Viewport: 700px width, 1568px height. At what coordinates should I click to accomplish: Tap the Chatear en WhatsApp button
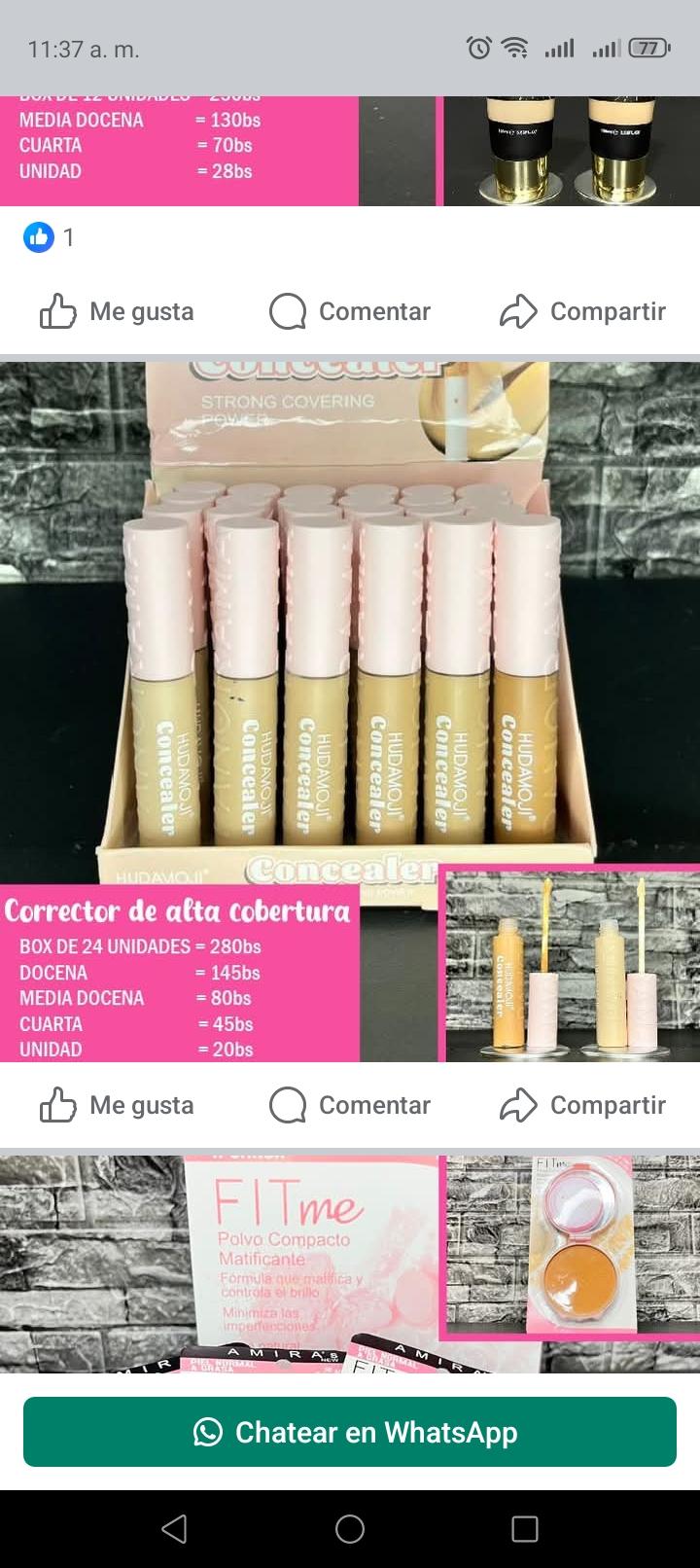coord(350,1431)
